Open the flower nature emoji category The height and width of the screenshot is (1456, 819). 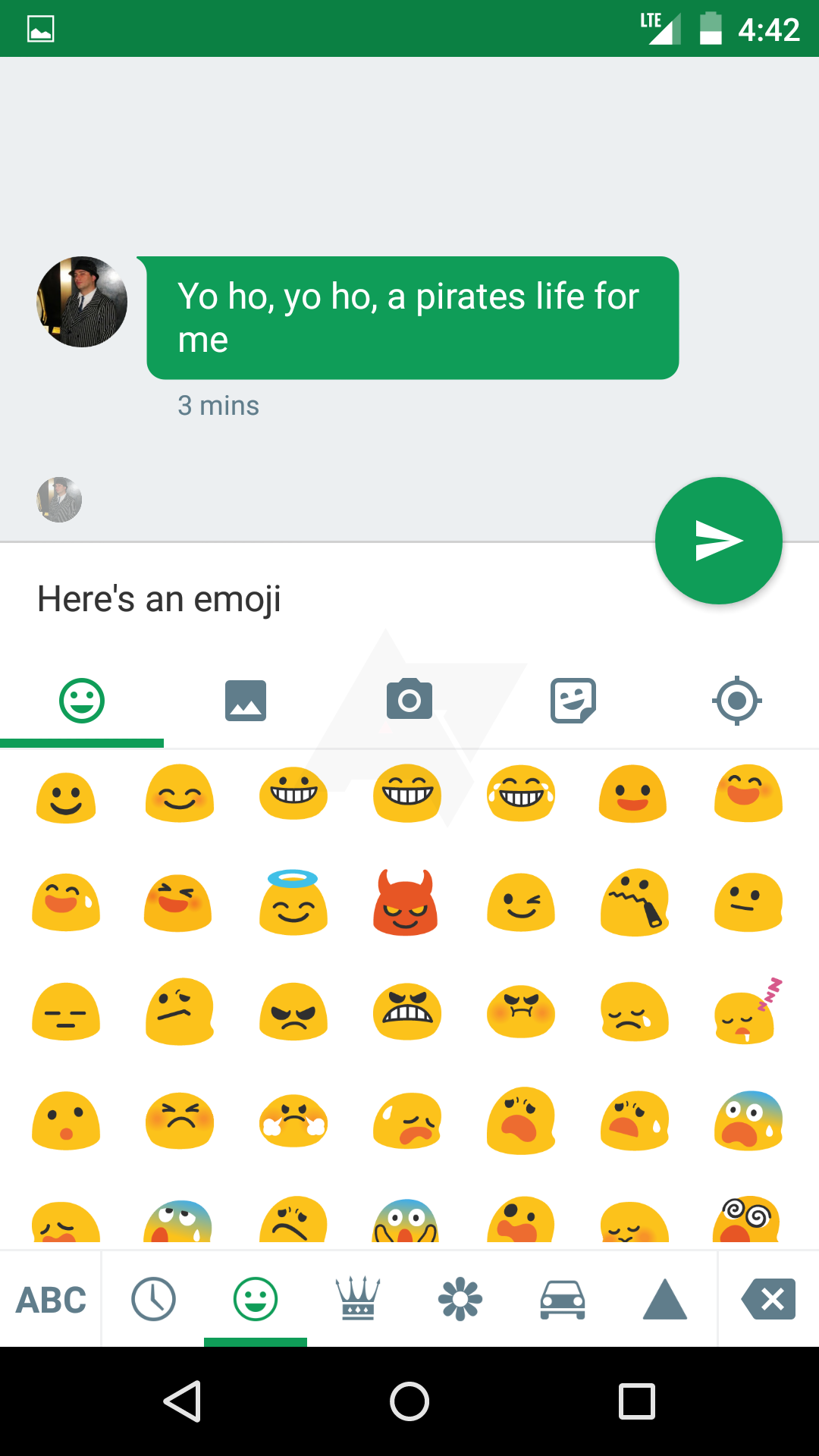[x=460, y=1300]
